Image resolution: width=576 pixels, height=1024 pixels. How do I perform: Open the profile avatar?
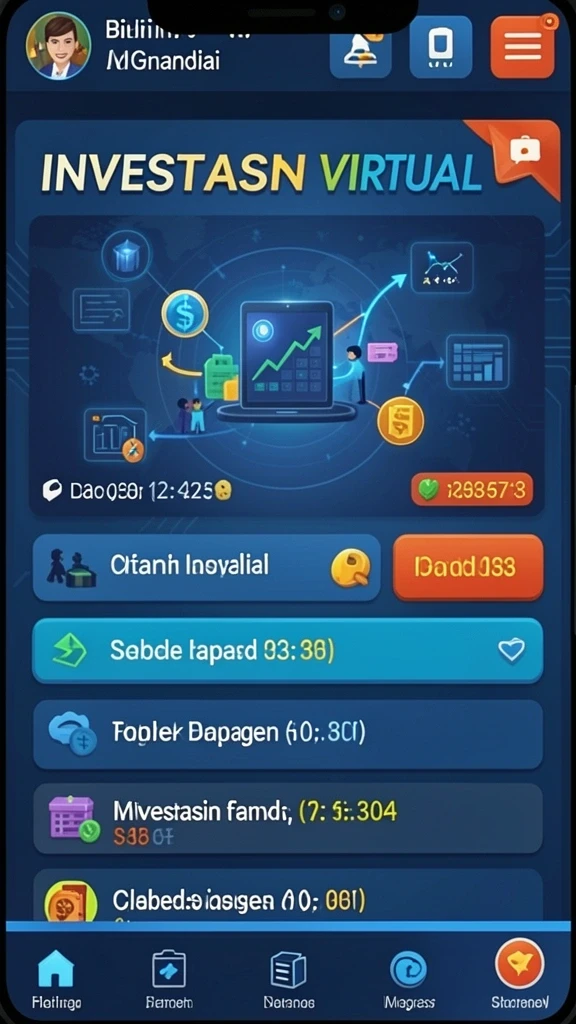pos(58,46)
